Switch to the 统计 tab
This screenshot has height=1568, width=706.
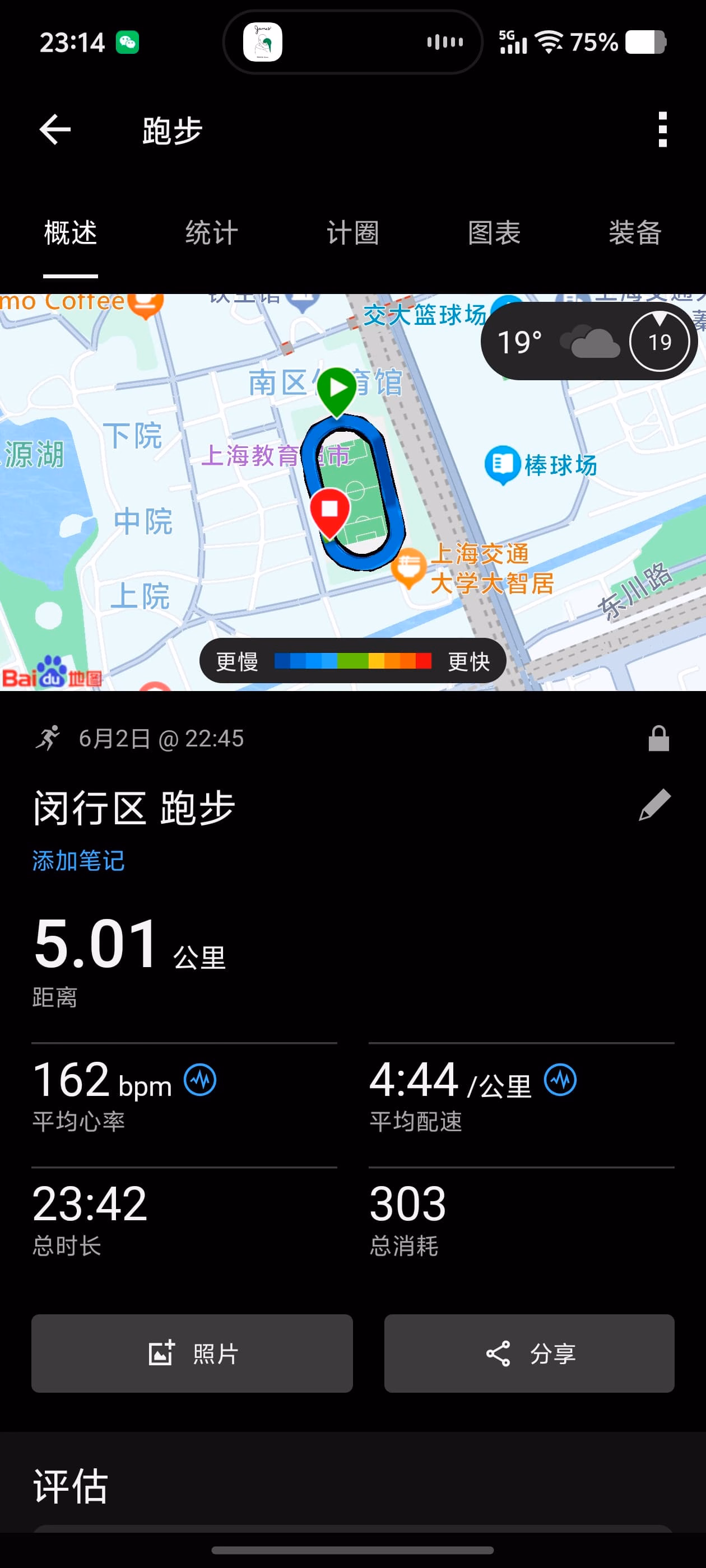[211, 232]
